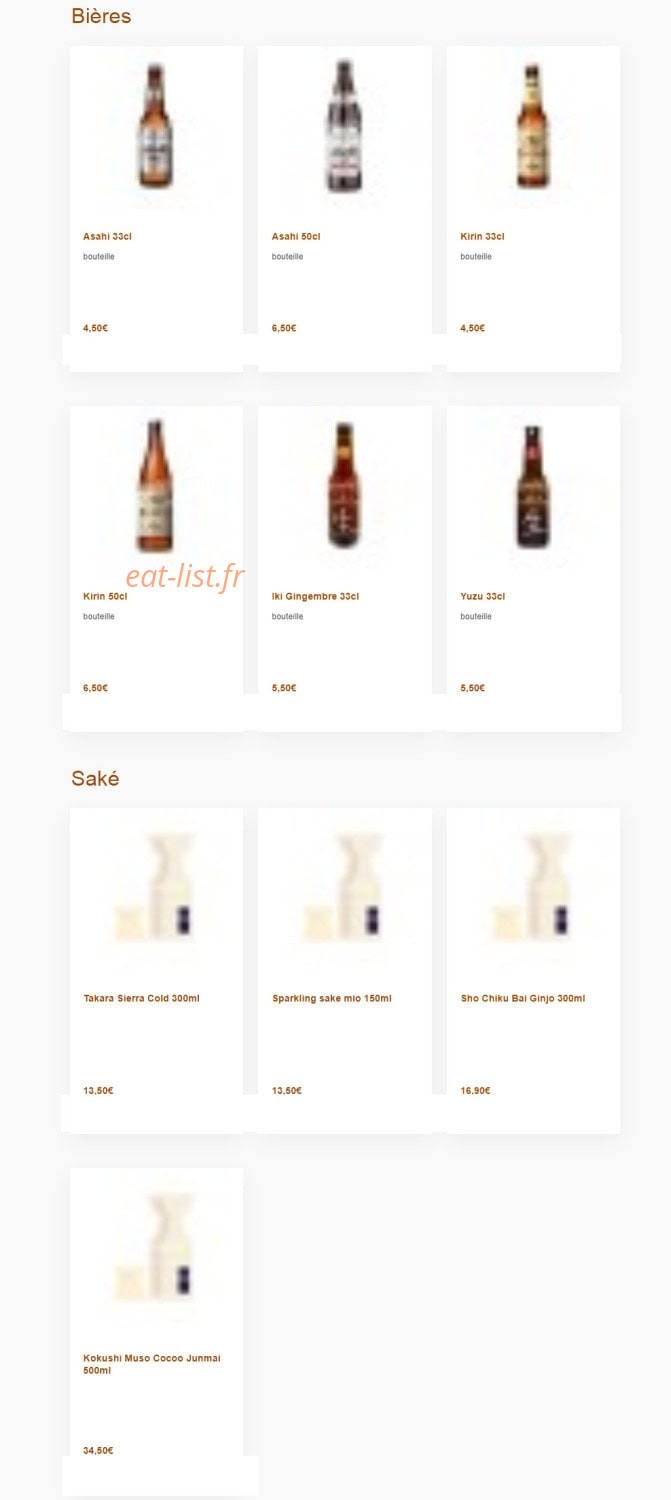
Task: View Sho Chiku Bai Ginjo 300ml
Action: click(533, 970)
